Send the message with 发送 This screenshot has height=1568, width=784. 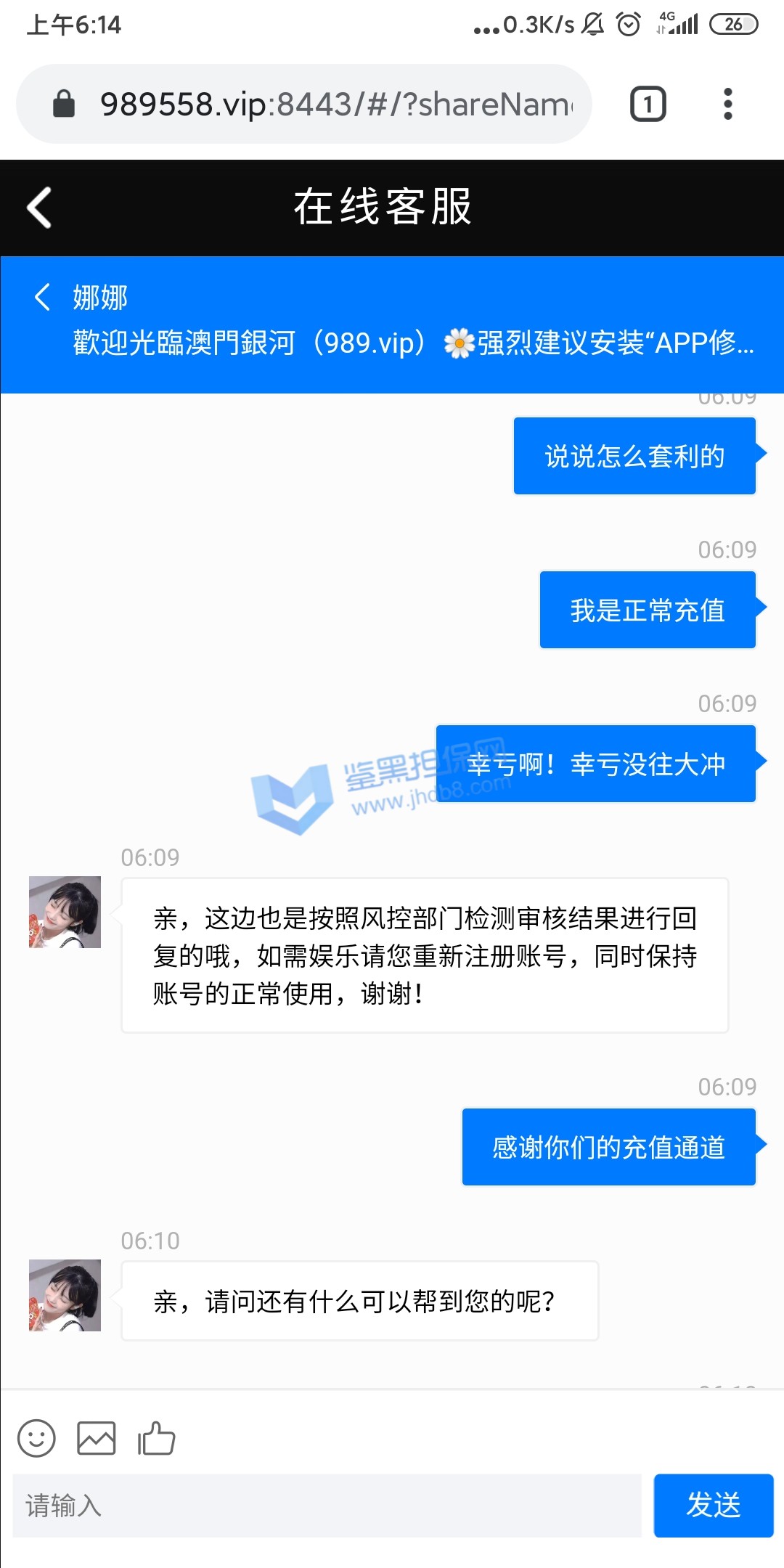tap(713, 1506)
